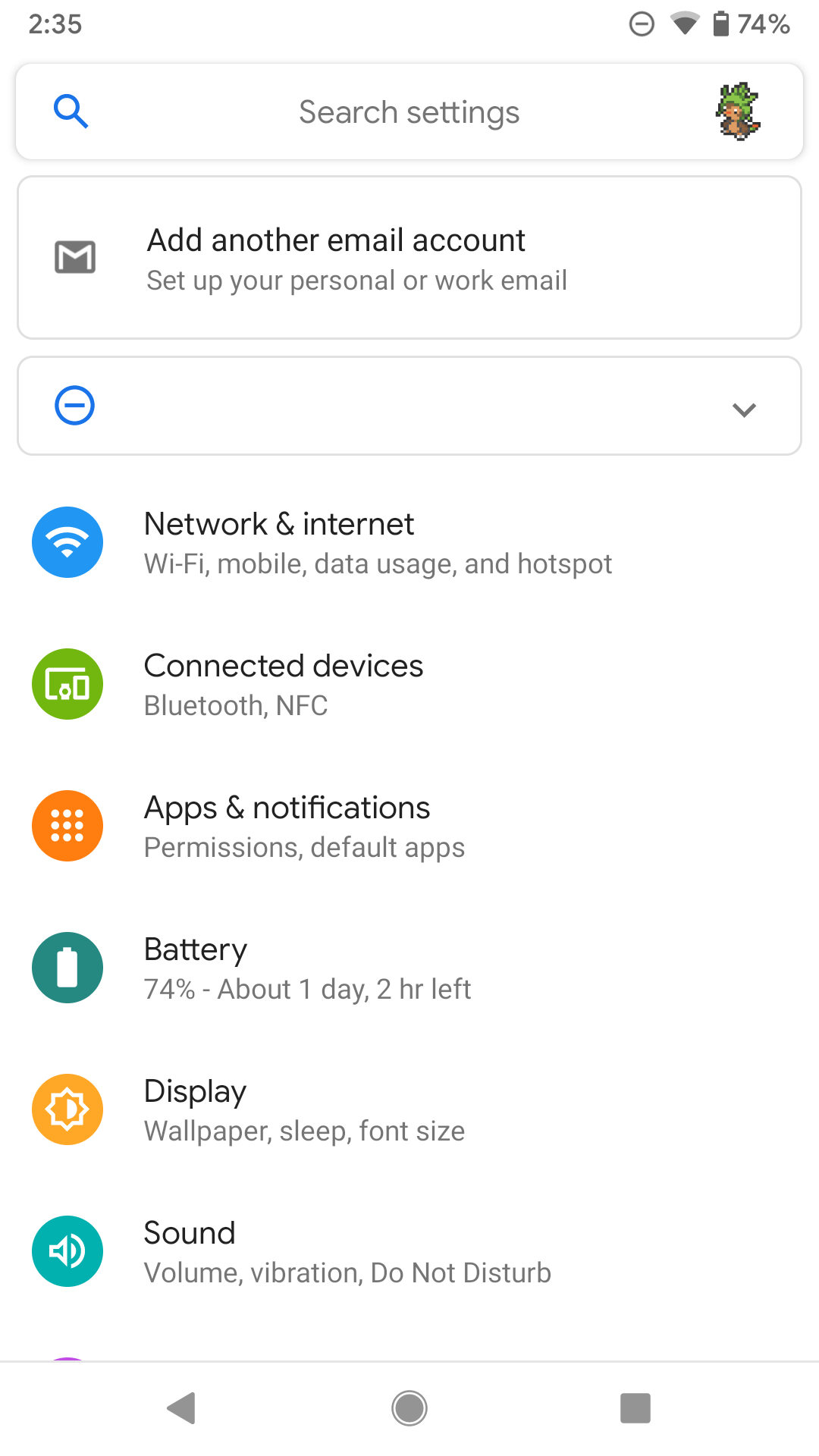This screenshot has width=819, height=1456.
Task: Open Recents with the square navigation button
Action: [637, 1408]
